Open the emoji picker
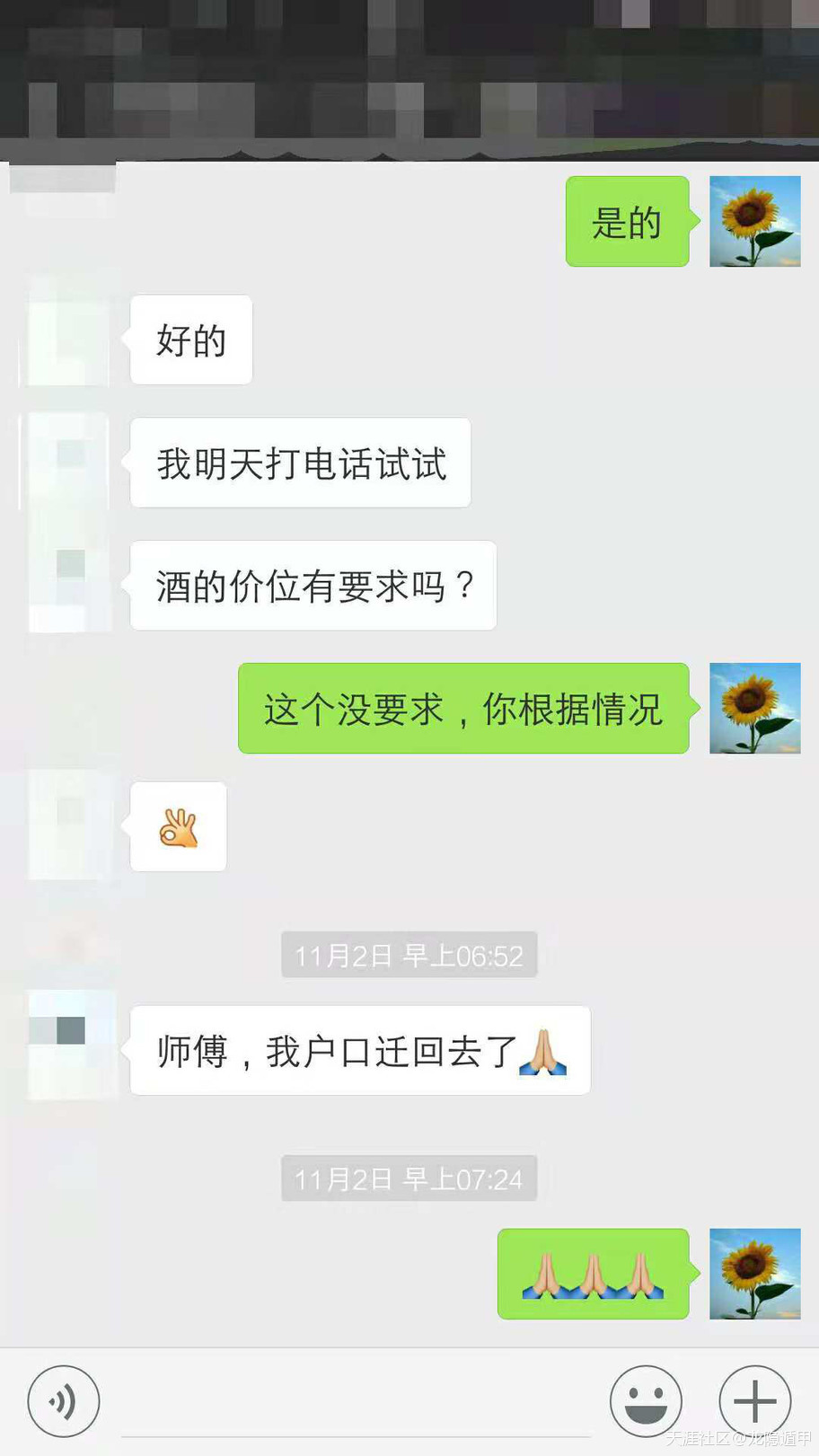The image size is (819, 1456). pyautogui.click(x=645, y=1401)
